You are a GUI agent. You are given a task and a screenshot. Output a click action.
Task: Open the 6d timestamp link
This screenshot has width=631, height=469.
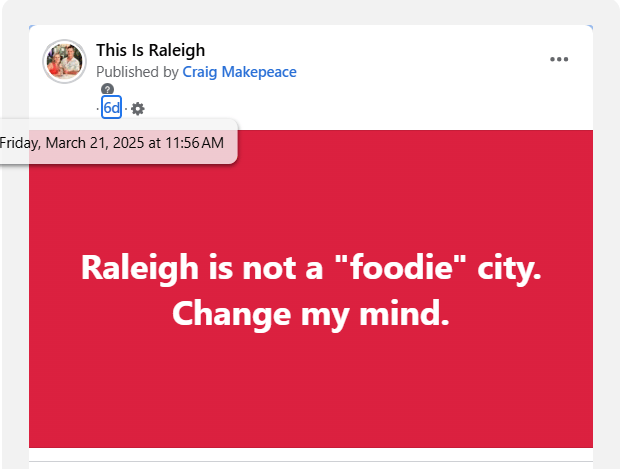point(111,108)
